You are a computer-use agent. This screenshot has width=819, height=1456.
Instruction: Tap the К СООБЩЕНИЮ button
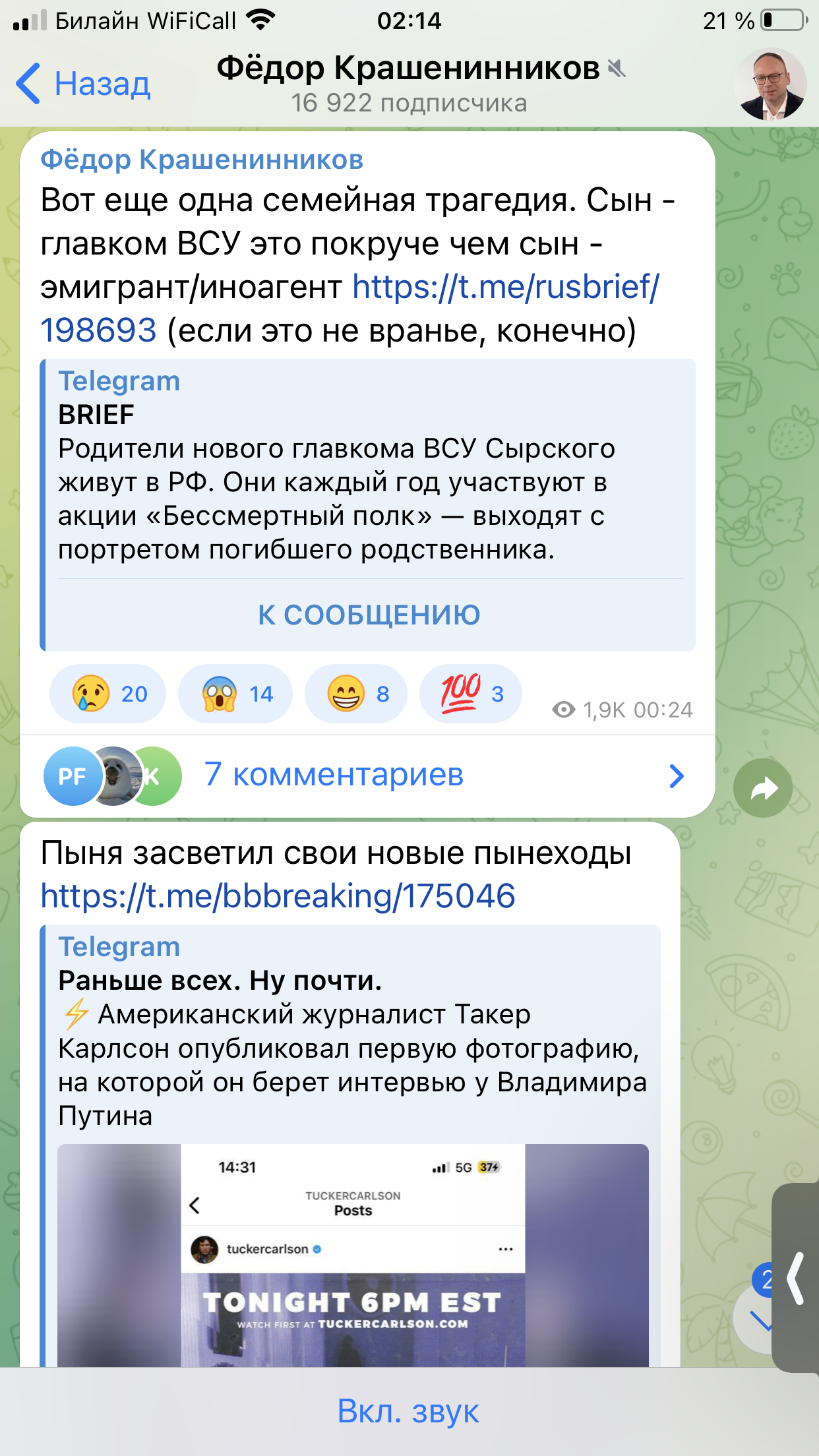(369, 615)
